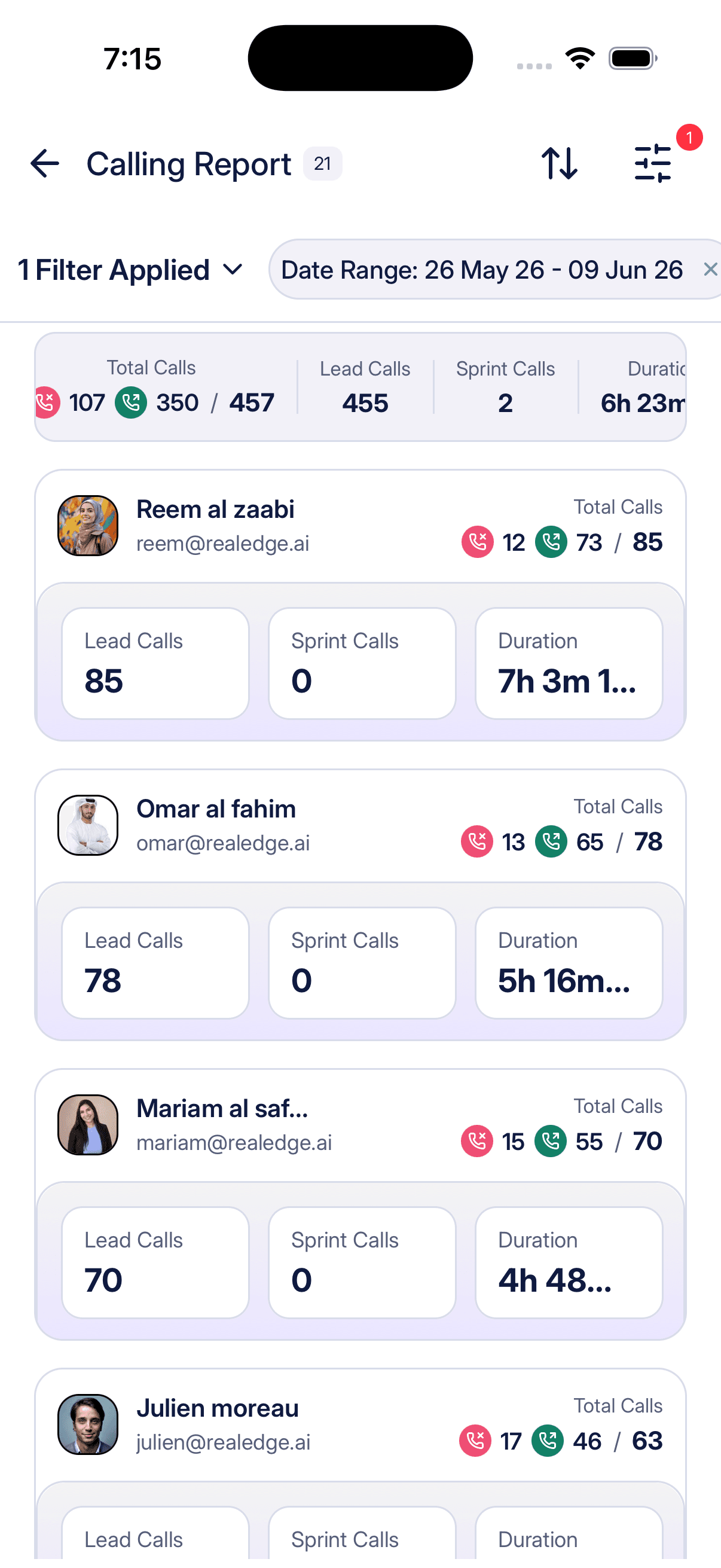Screen dimensions: 721x1568
Task: Expand the 1 Filter Applied dropdown
Action: [x=131, y=270]
